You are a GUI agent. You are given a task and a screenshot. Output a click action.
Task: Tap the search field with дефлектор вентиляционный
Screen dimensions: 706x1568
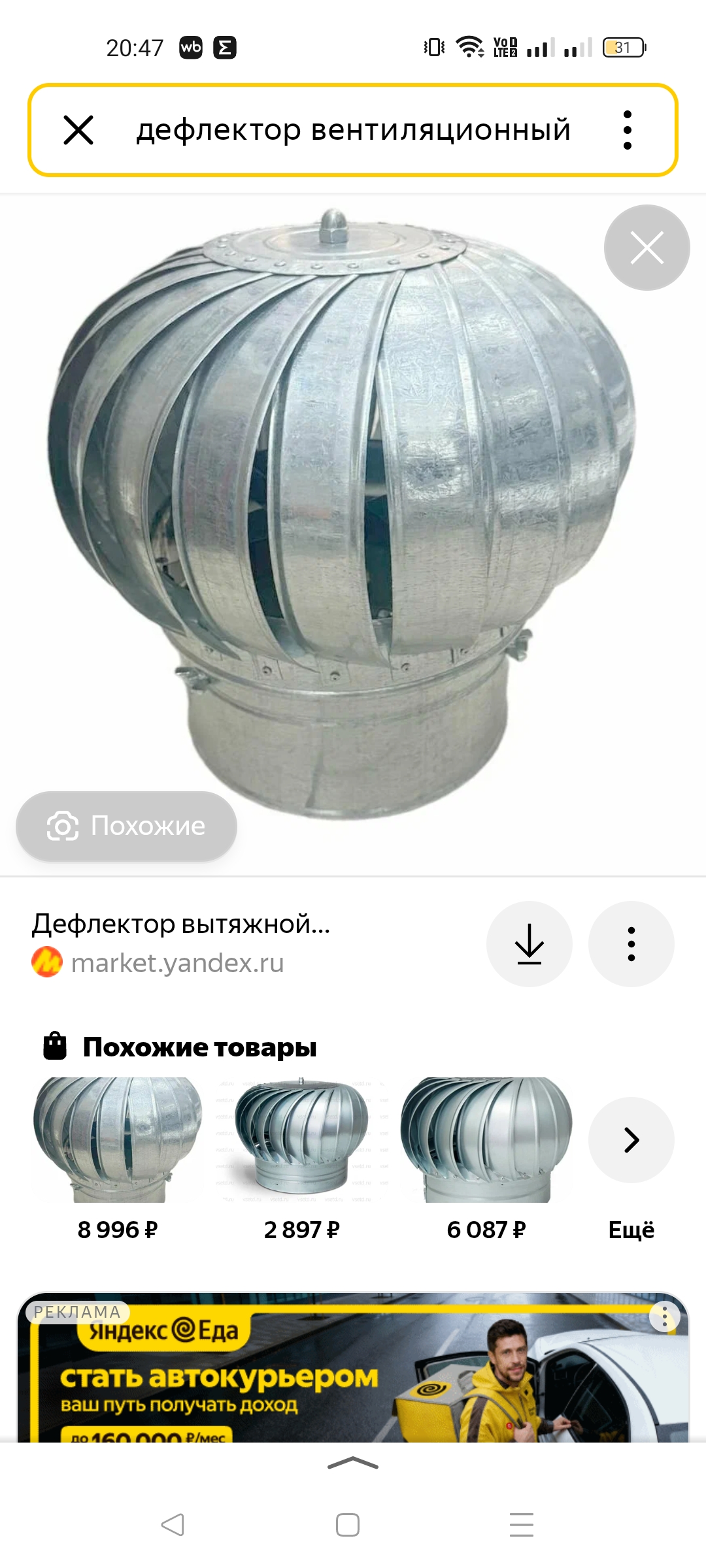(x=353, y=129)
